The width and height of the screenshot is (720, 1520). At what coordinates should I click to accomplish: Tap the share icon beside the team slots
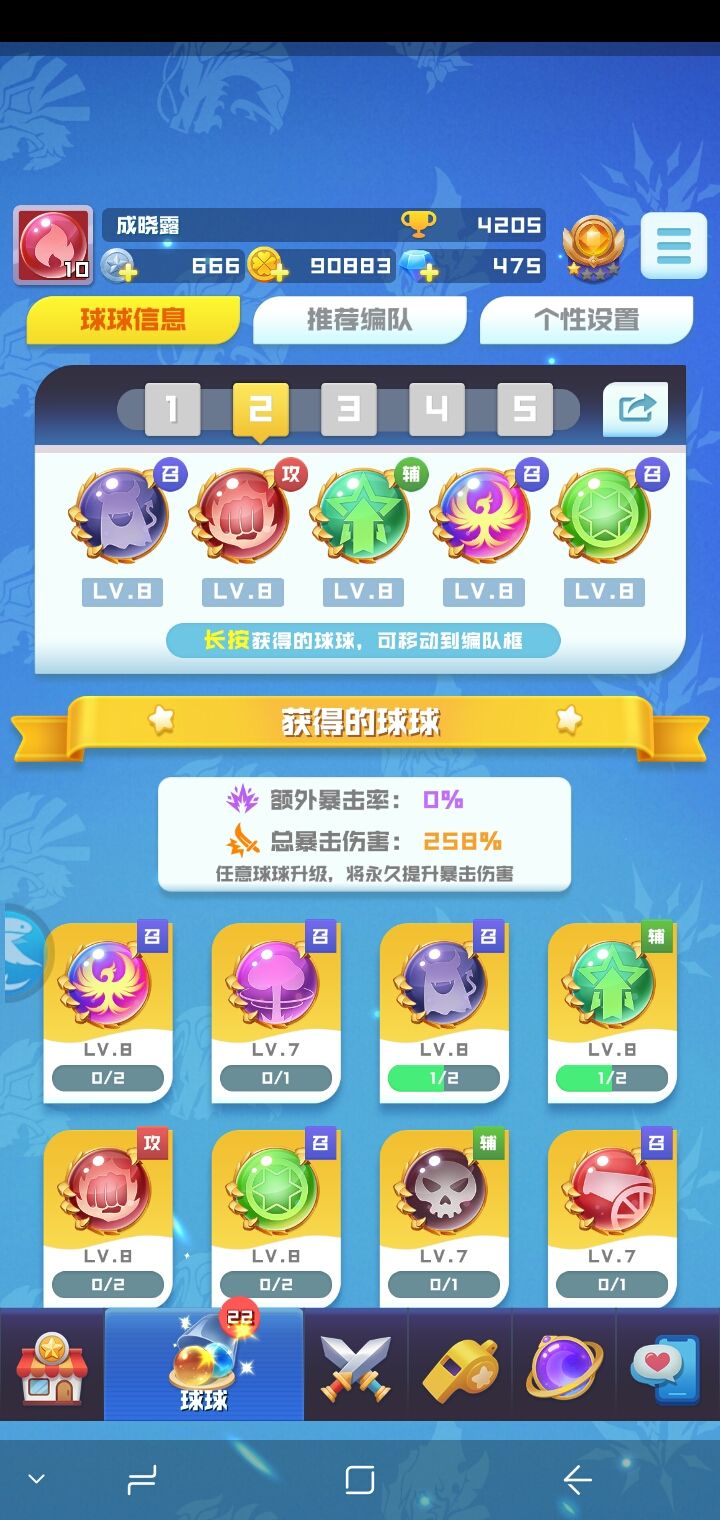tap(637, 408)
